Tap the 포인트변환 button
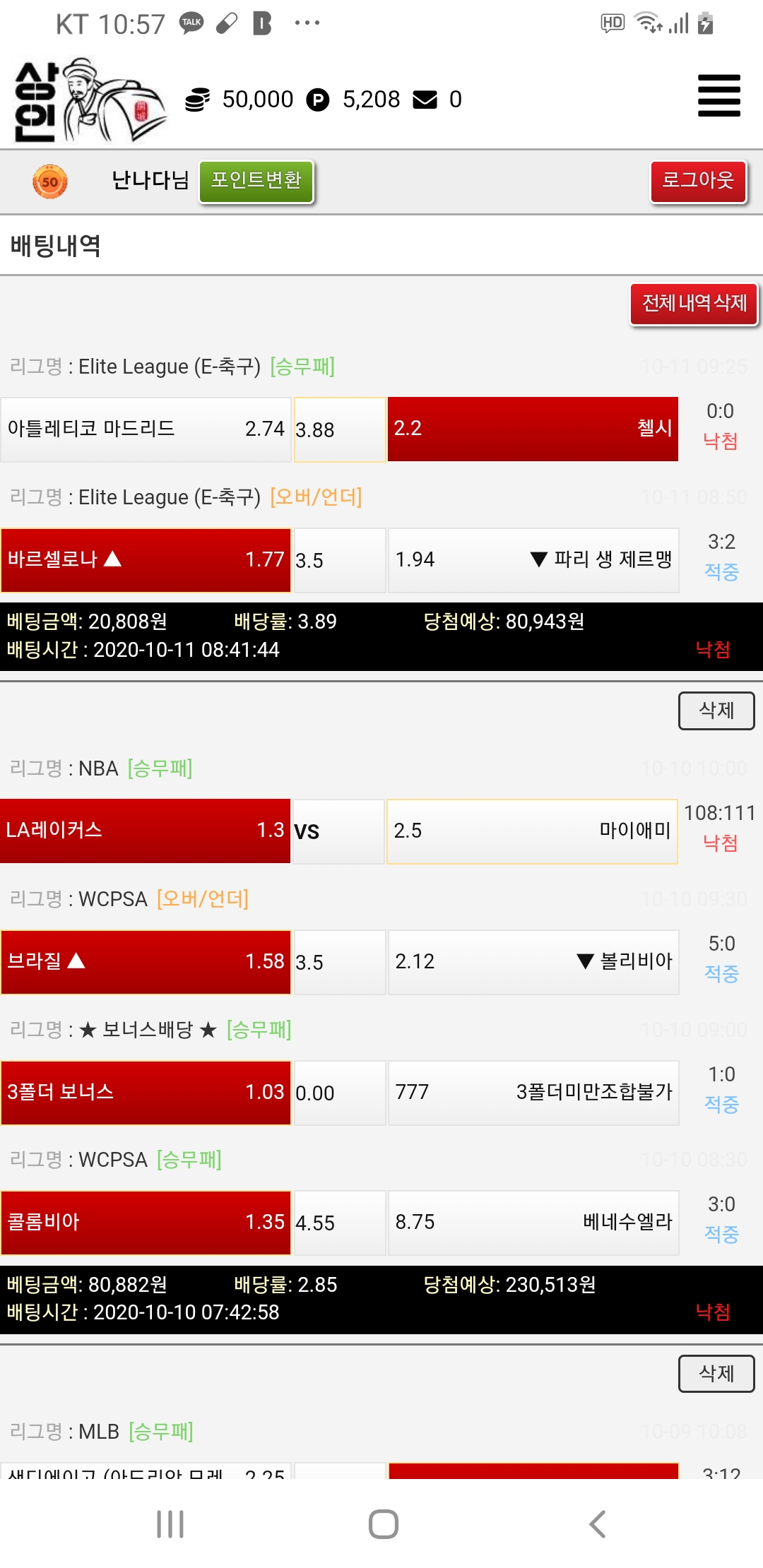 tap(256, 181)
